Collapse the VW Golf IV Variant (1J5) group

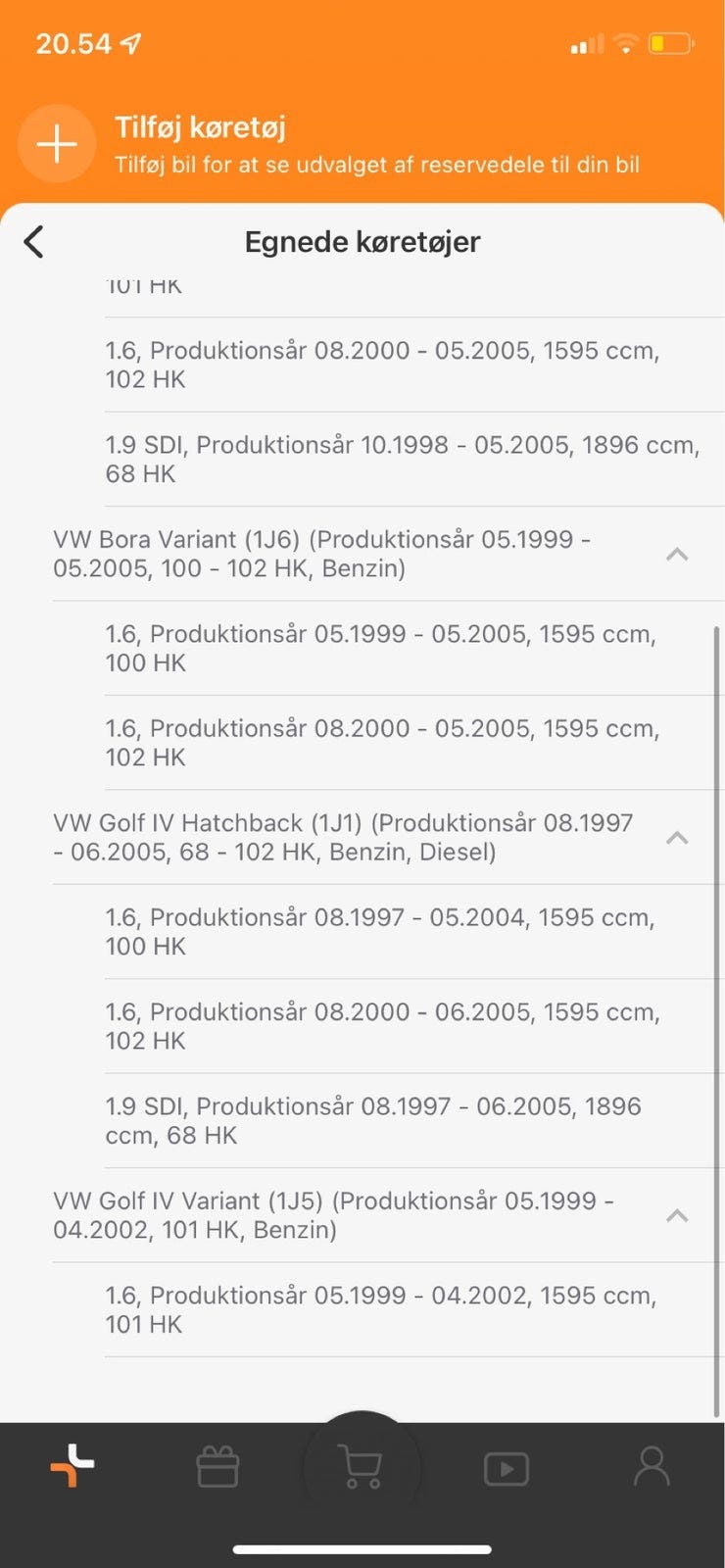point(676,1215)
